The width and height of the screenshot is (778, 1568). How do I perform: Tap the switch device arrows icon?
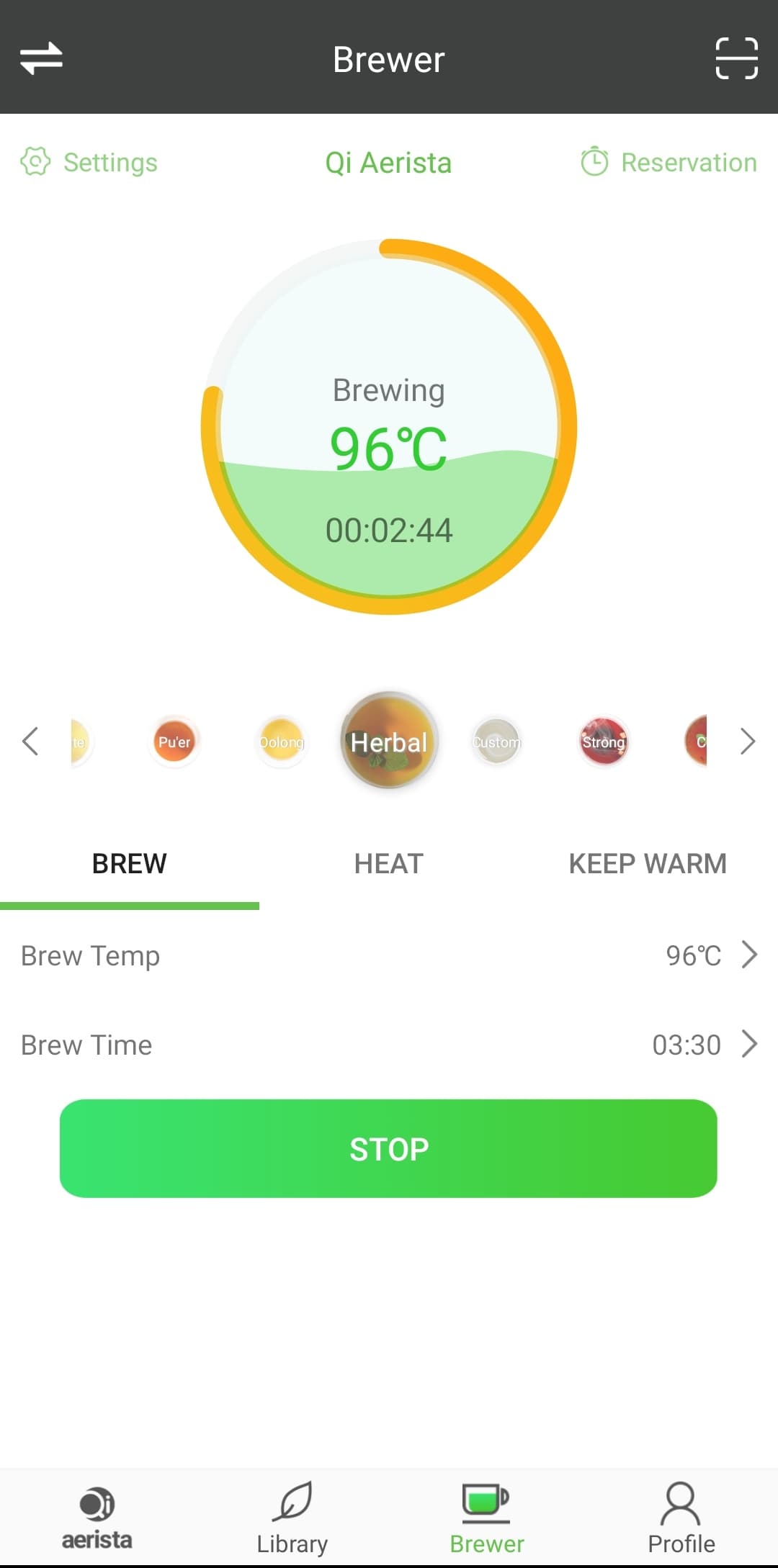pyautogui.click(x=41, y=58)
